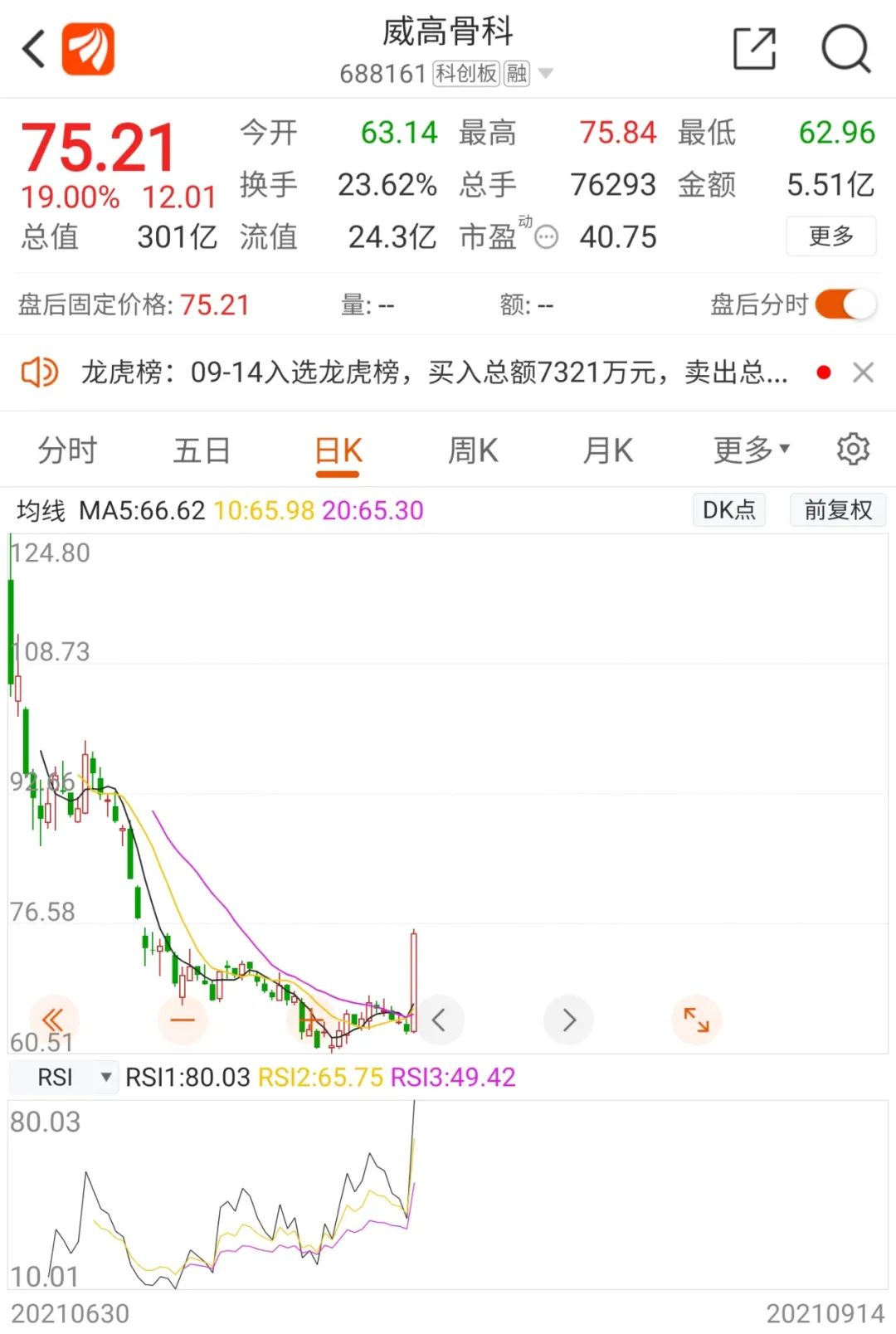896x1334 pixels.
Task: Tap 更多 to show more quote data
Action: click(830, 236)
